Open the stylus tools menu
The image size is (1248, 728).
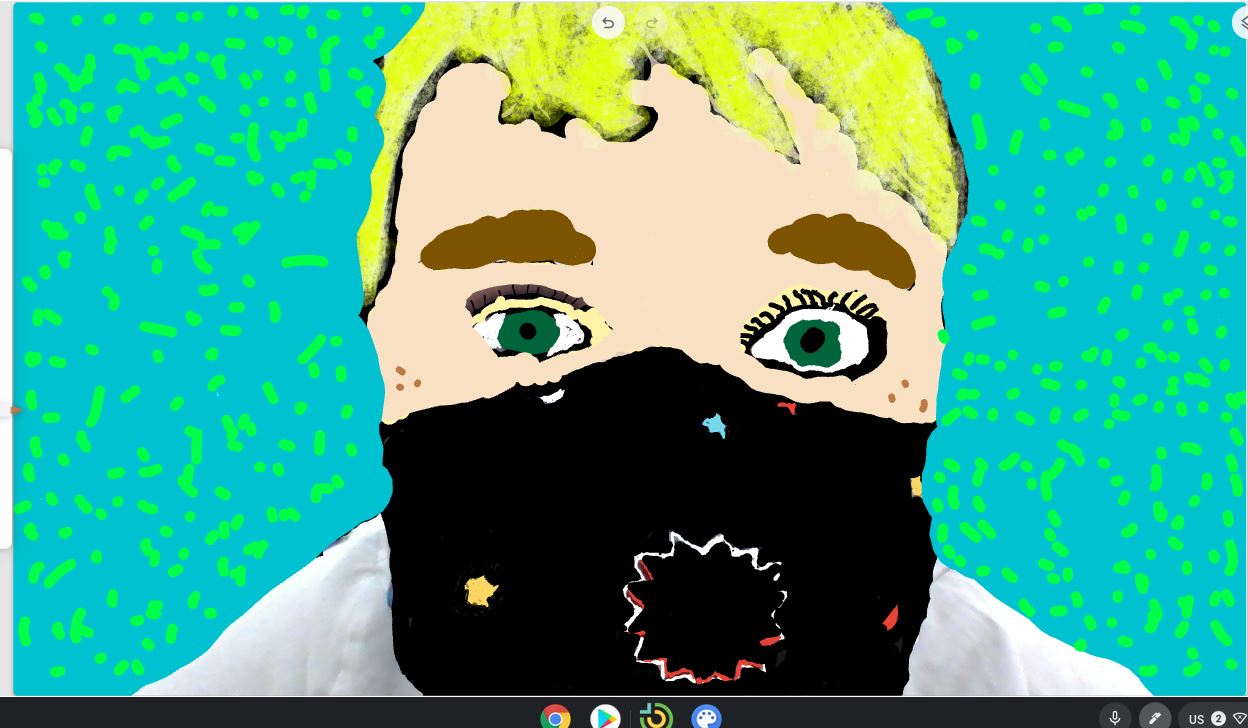click(1155, 717)
